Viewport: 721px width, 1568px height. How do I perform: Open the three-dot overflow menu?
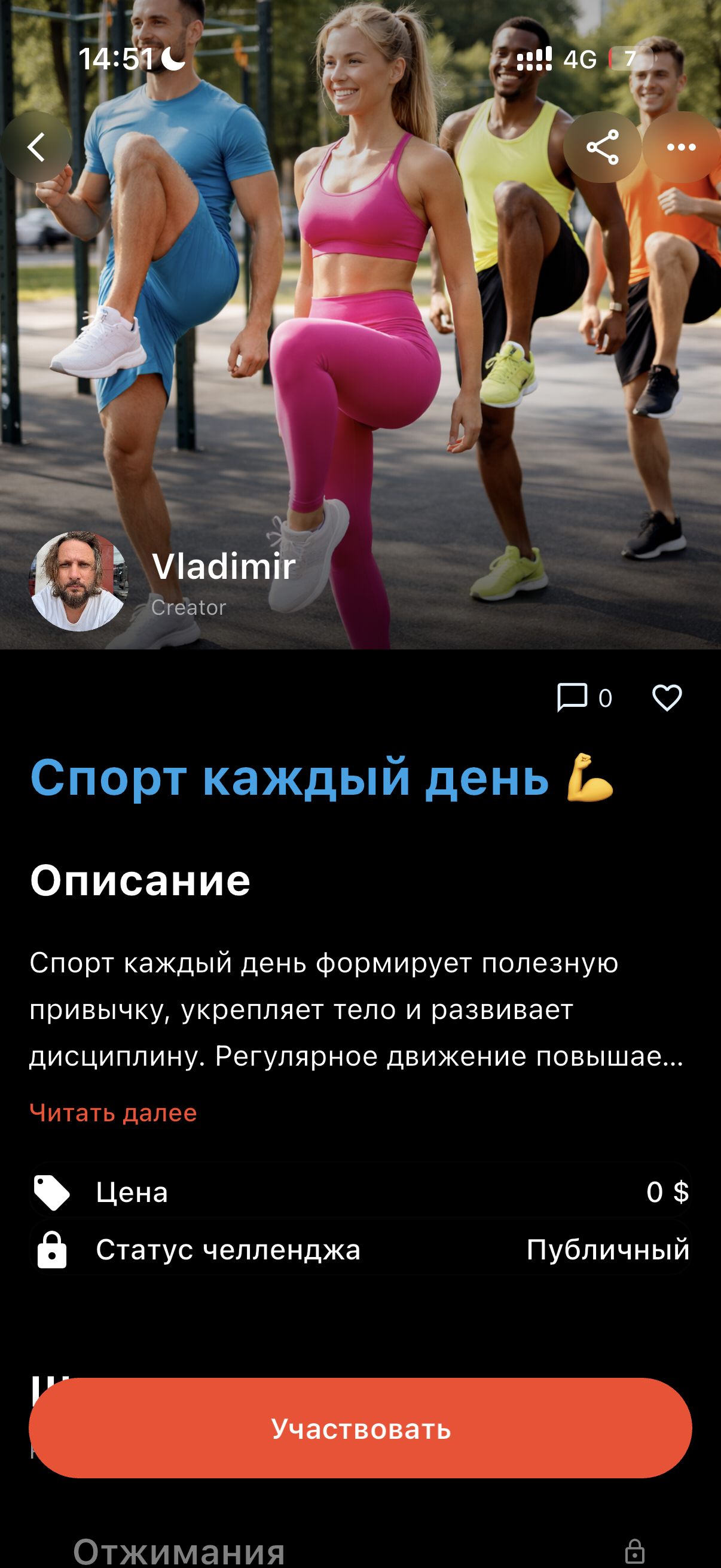click(x=681, y=147)
